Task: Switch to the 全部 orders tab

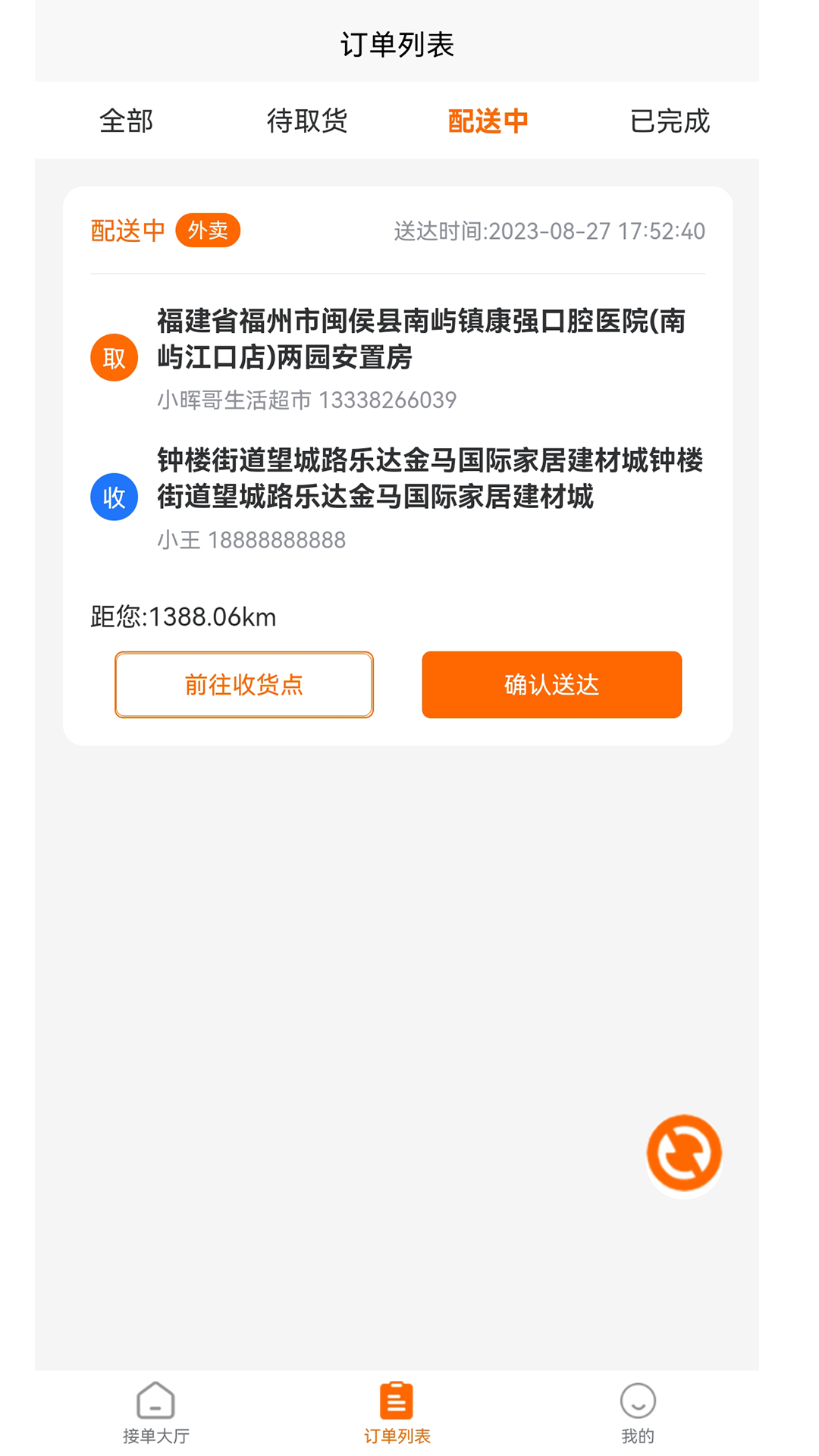Action: pyautogui.click(x=126, y=121)
